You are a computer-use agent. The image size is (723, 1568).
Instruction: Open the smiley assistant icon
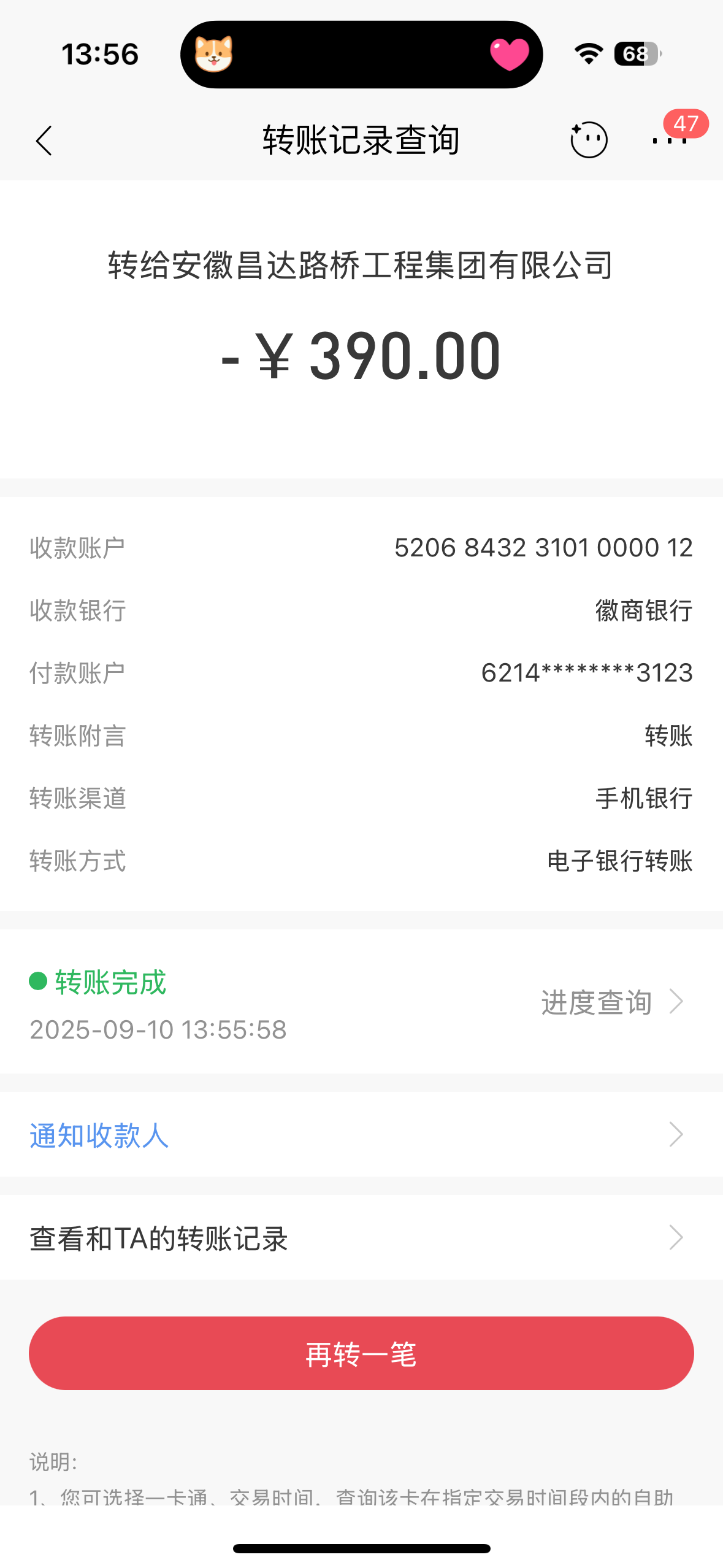(x=589, y=140)
